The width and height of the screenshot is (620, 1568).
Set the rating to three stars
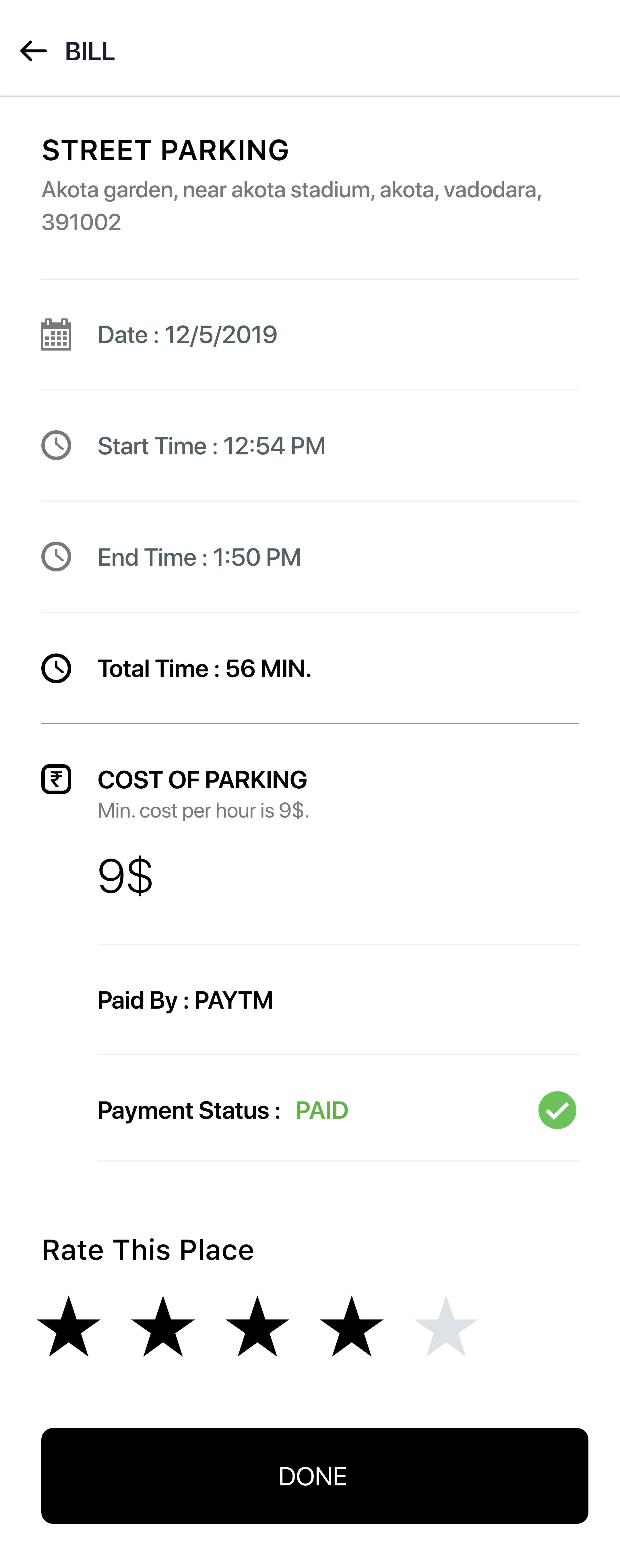(x=257, y=1327)
